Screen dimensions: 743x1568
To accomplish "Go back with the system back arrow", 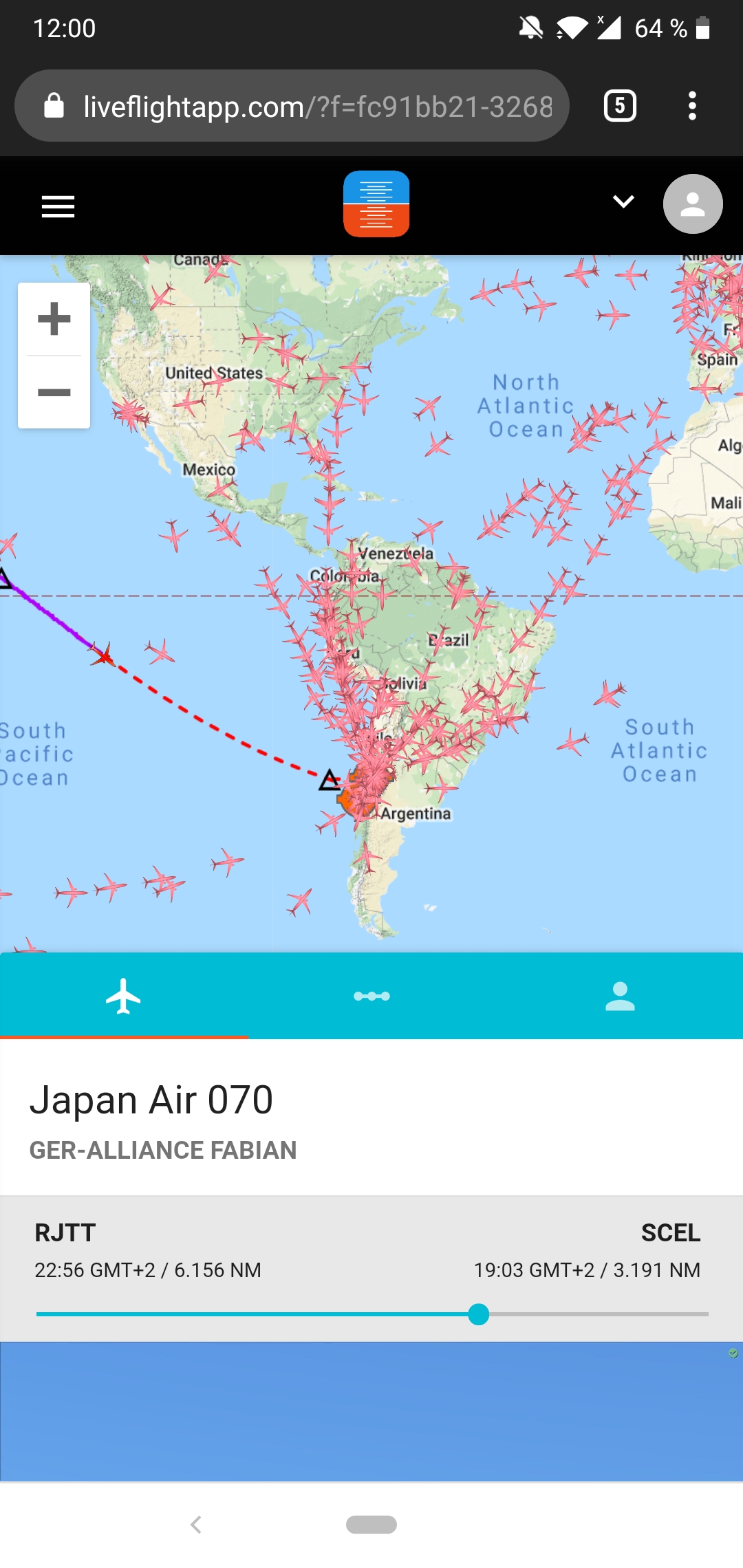I will click(196, 1525).
